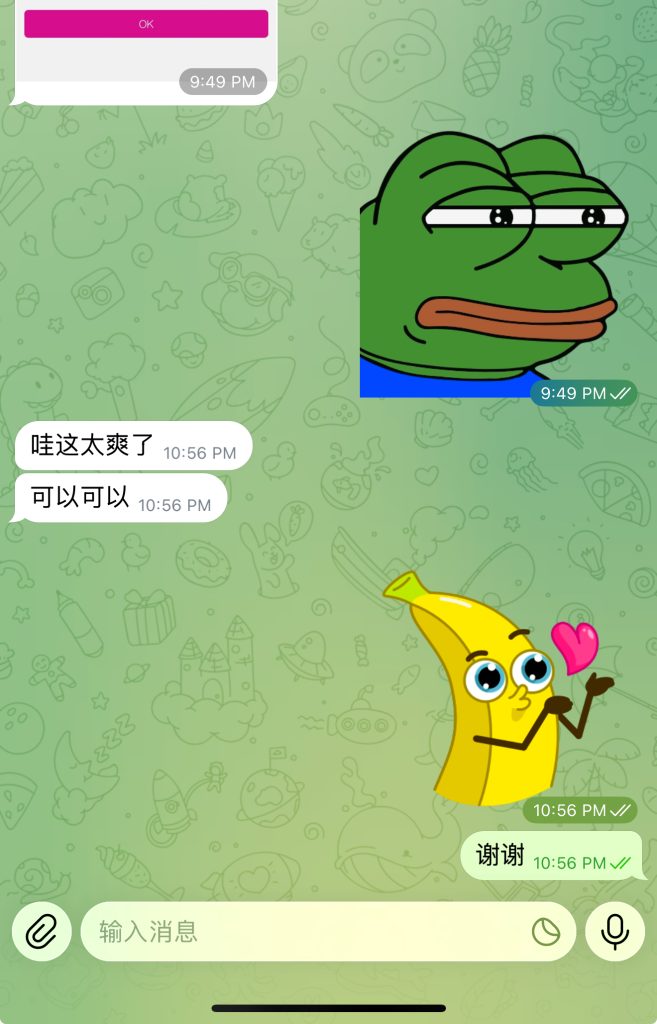The height and width of the screenshot is (1024, 657).
Task: Tap the microphone voice message button
Action: click(615, 931)
